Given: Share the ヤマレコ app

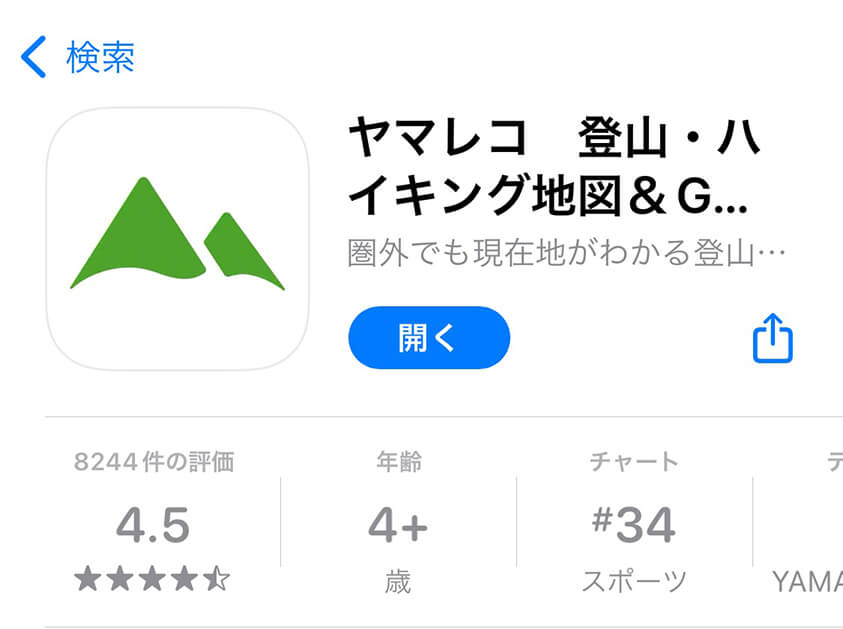Looking at the screenshot, I should (x=772, y=339).
